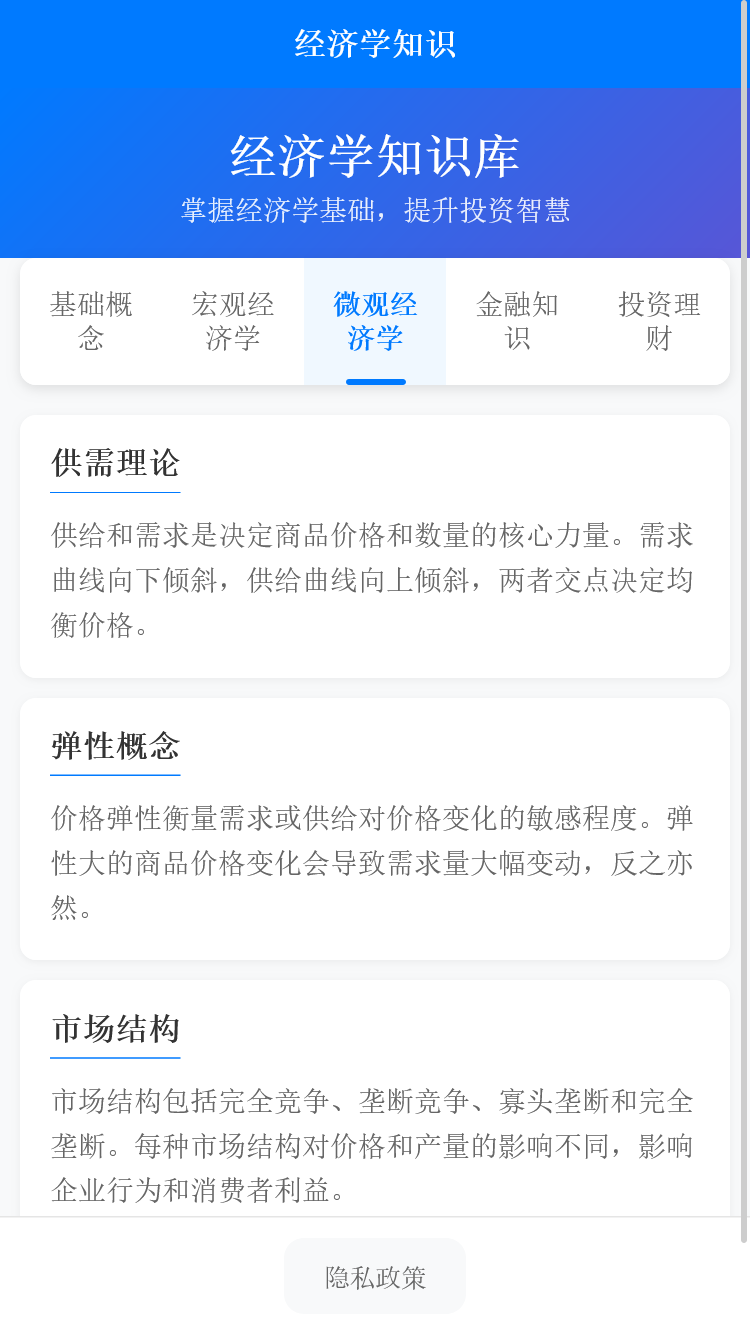Image resolution: width=752 pixels, height=1336 pixels.
Task: Click the 经济学知识库 banner heading
Action: click(375, 152)
